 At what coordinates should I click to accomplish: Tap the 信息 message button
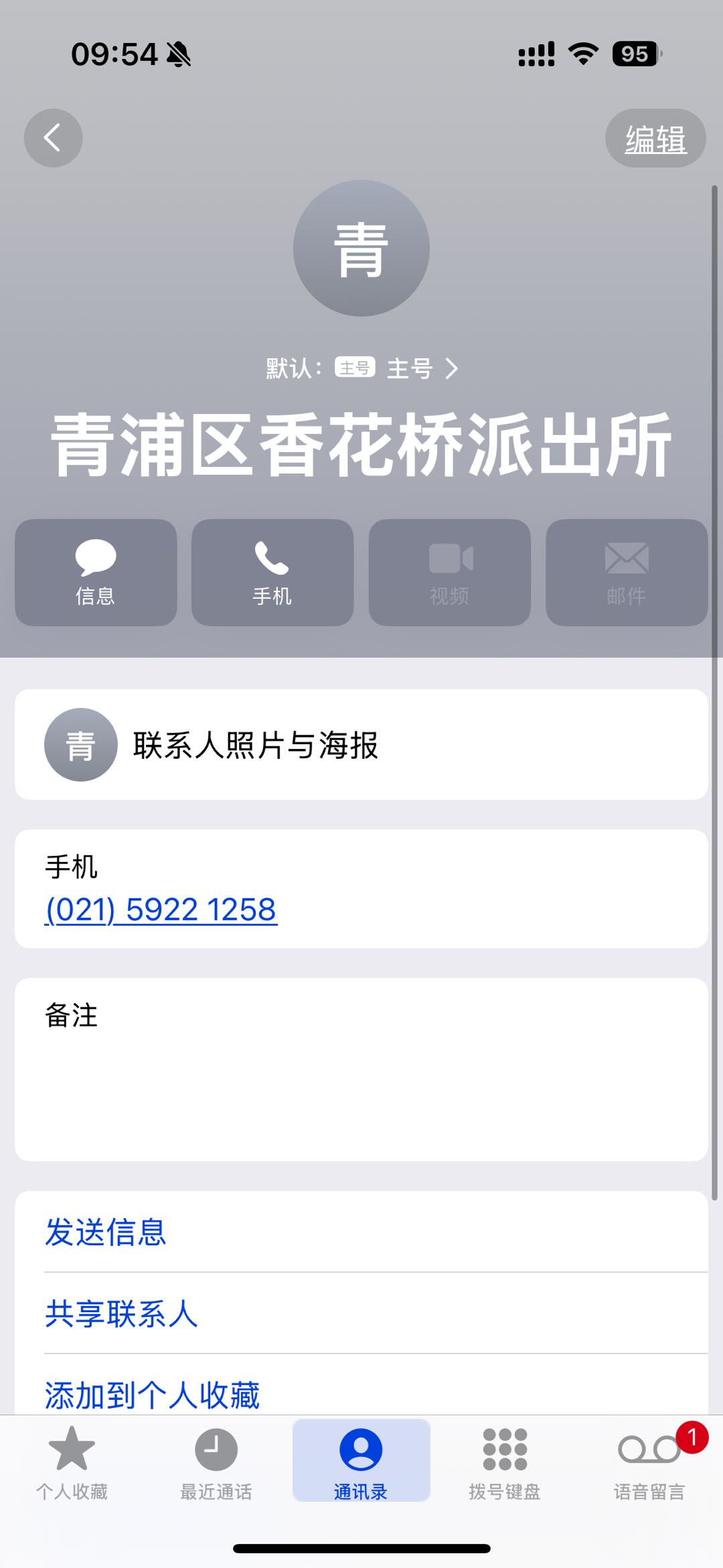(96, 573)
